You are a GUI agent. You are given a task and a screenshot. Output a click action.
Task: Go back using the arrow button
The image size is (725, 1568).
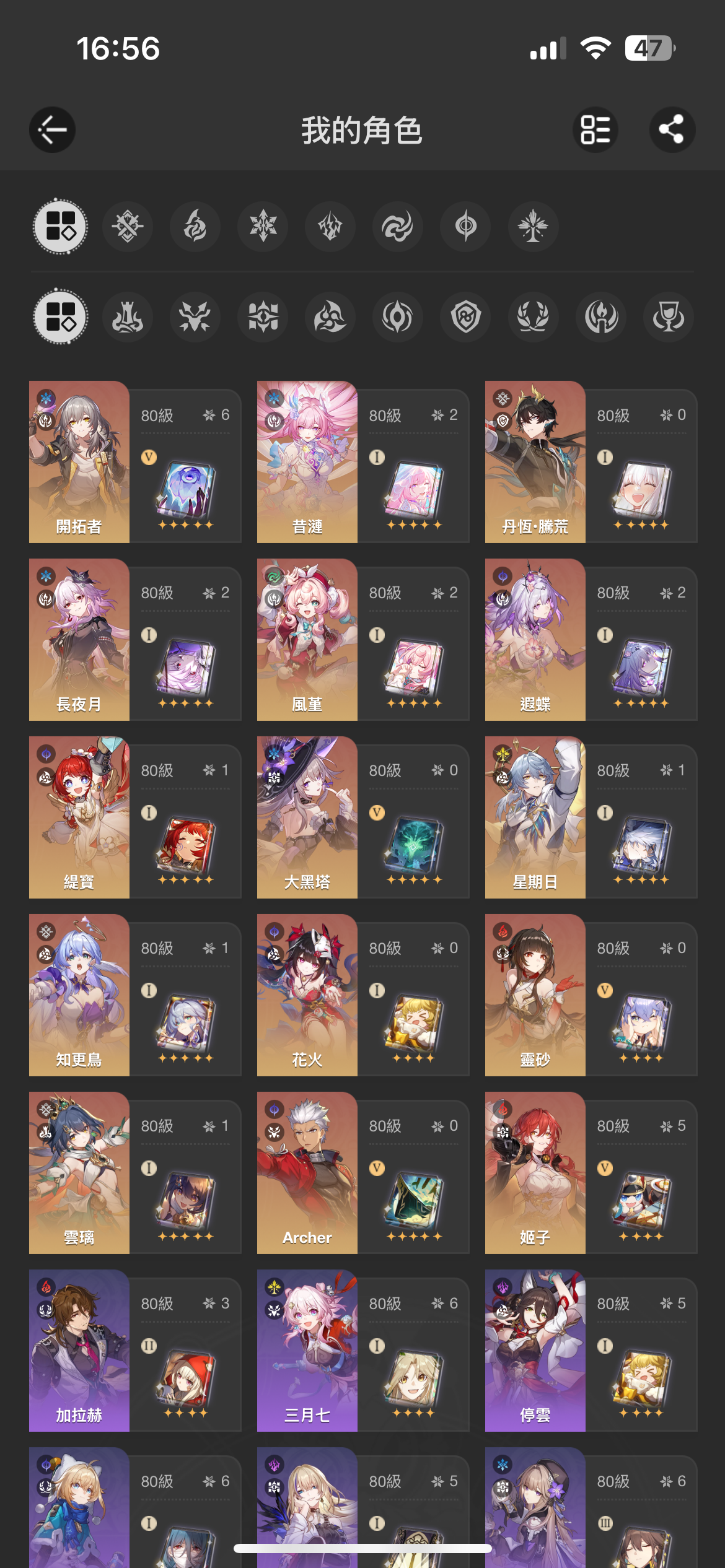coord(53,129)
